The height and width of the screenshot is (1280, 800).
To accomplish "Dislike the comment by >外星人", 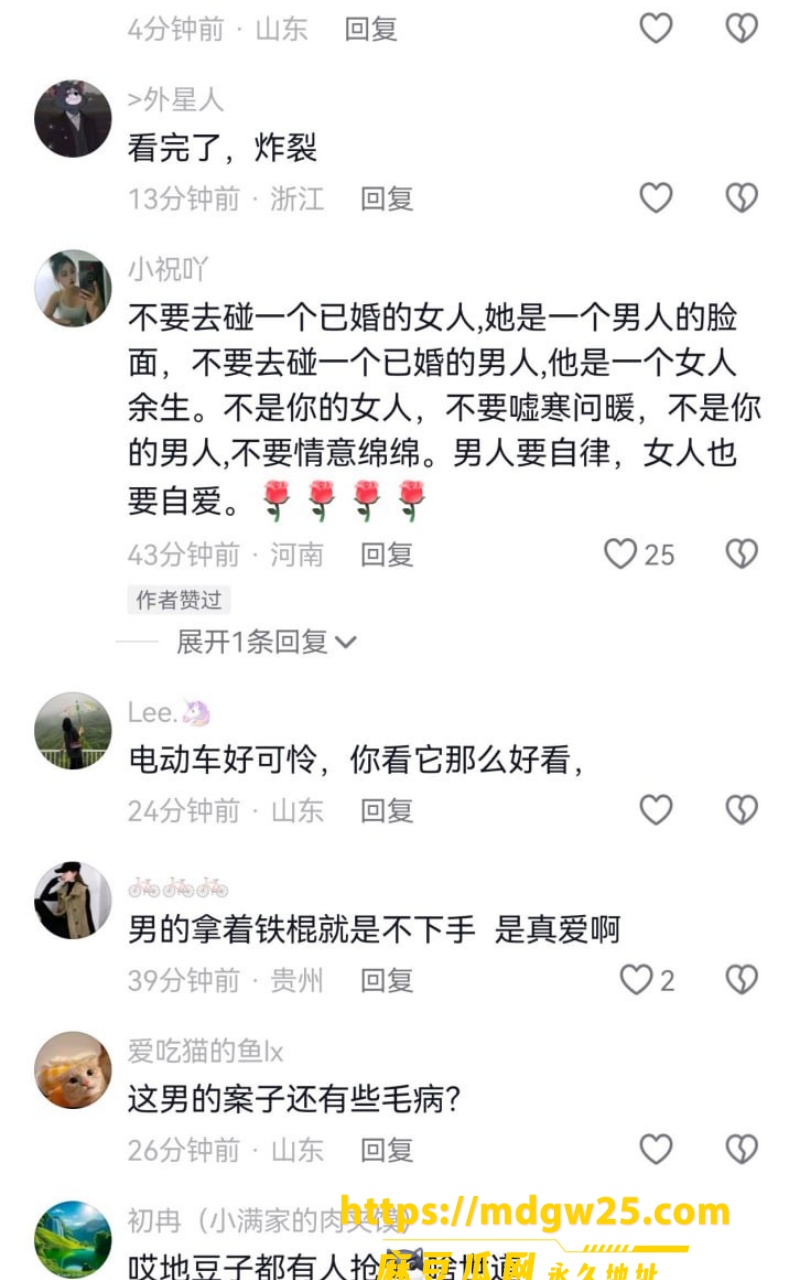I will click(741, 198).
